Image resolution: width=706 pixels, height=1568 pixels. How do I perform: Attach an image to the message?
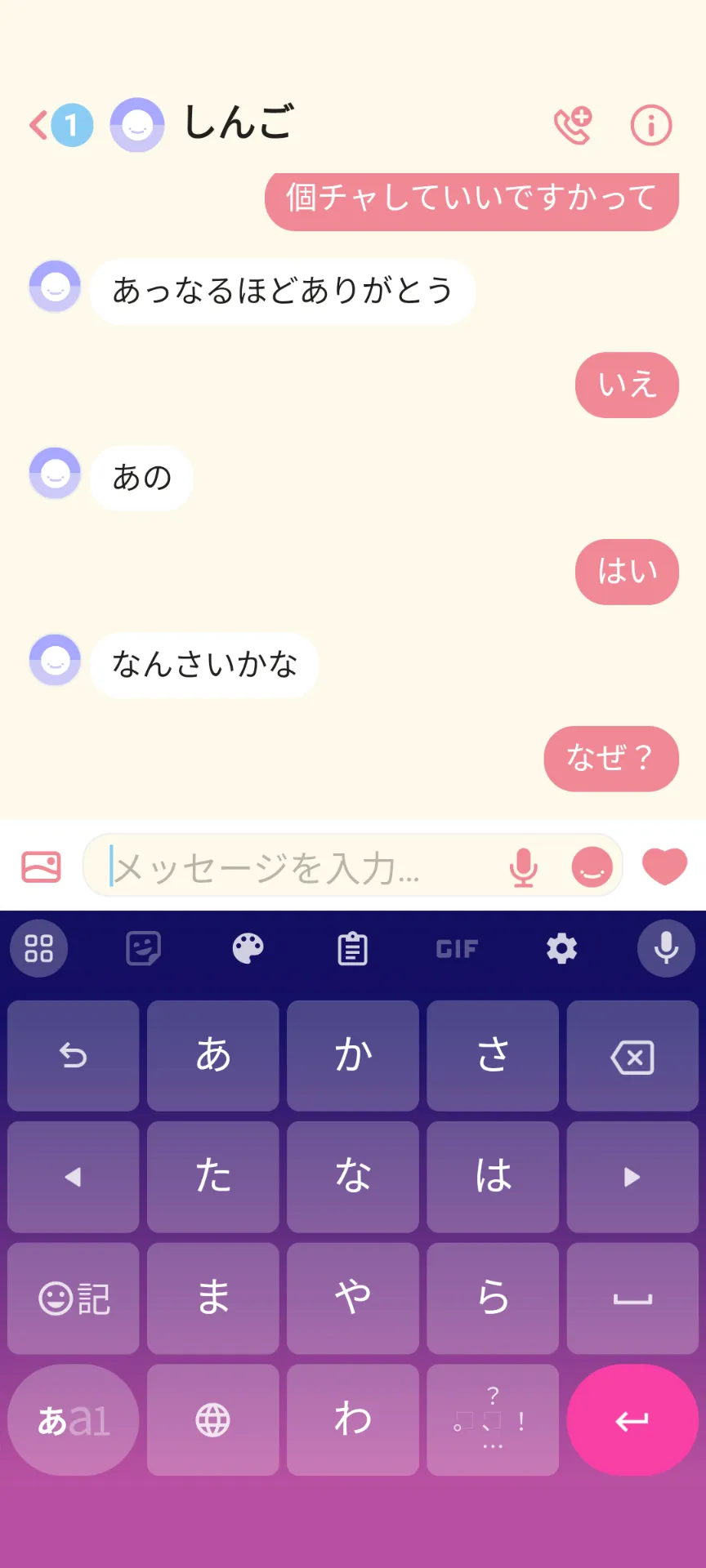(41, 866)
